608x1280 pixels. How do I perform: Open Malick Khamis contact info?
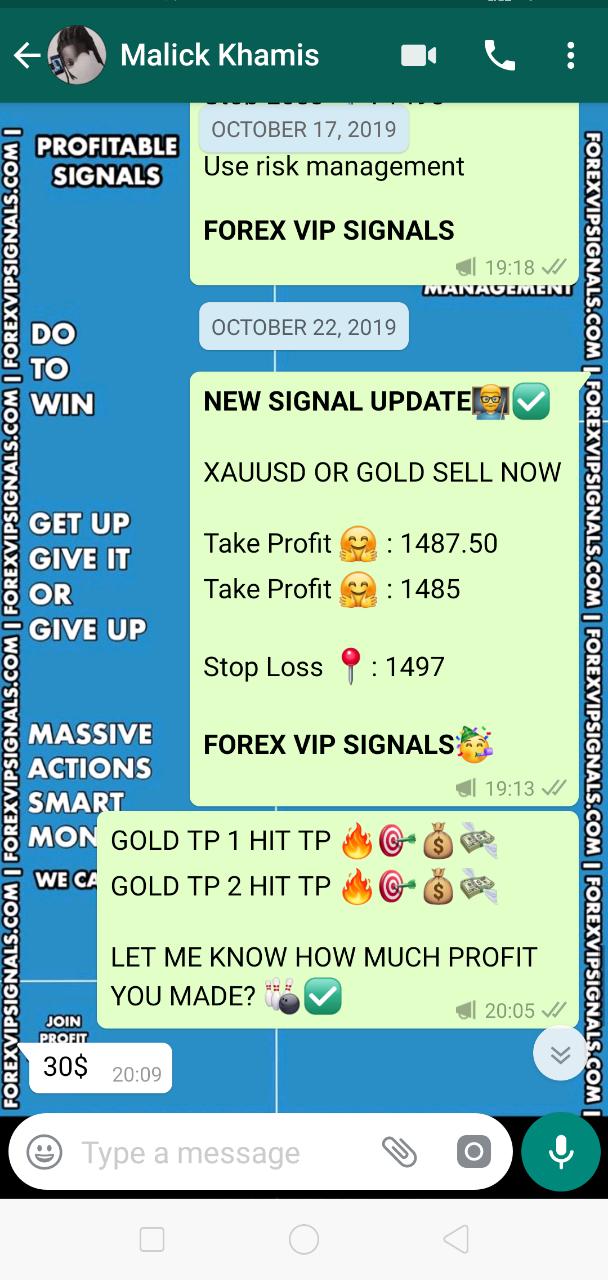[219, 55]
